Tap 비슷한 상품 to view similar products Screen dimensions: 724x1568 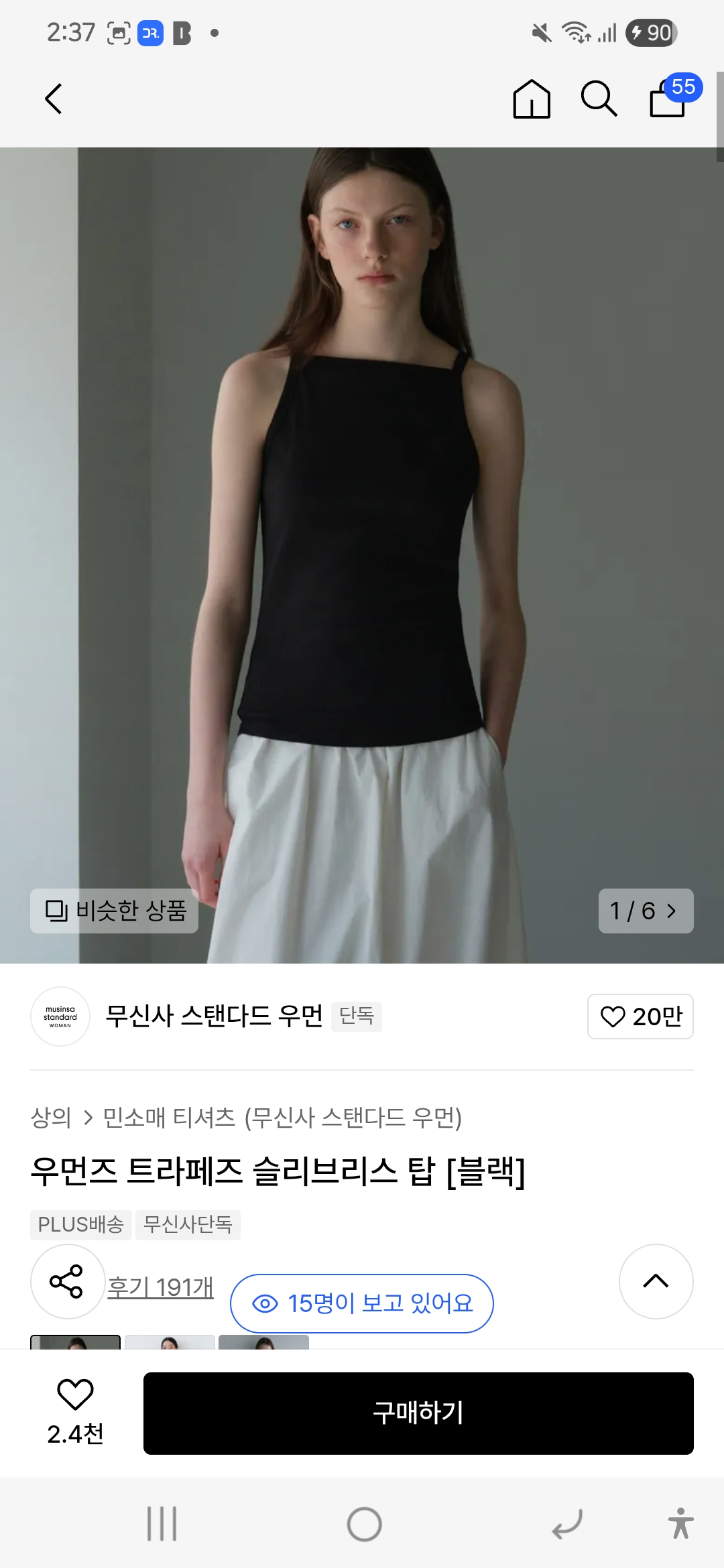pos(115,911)
